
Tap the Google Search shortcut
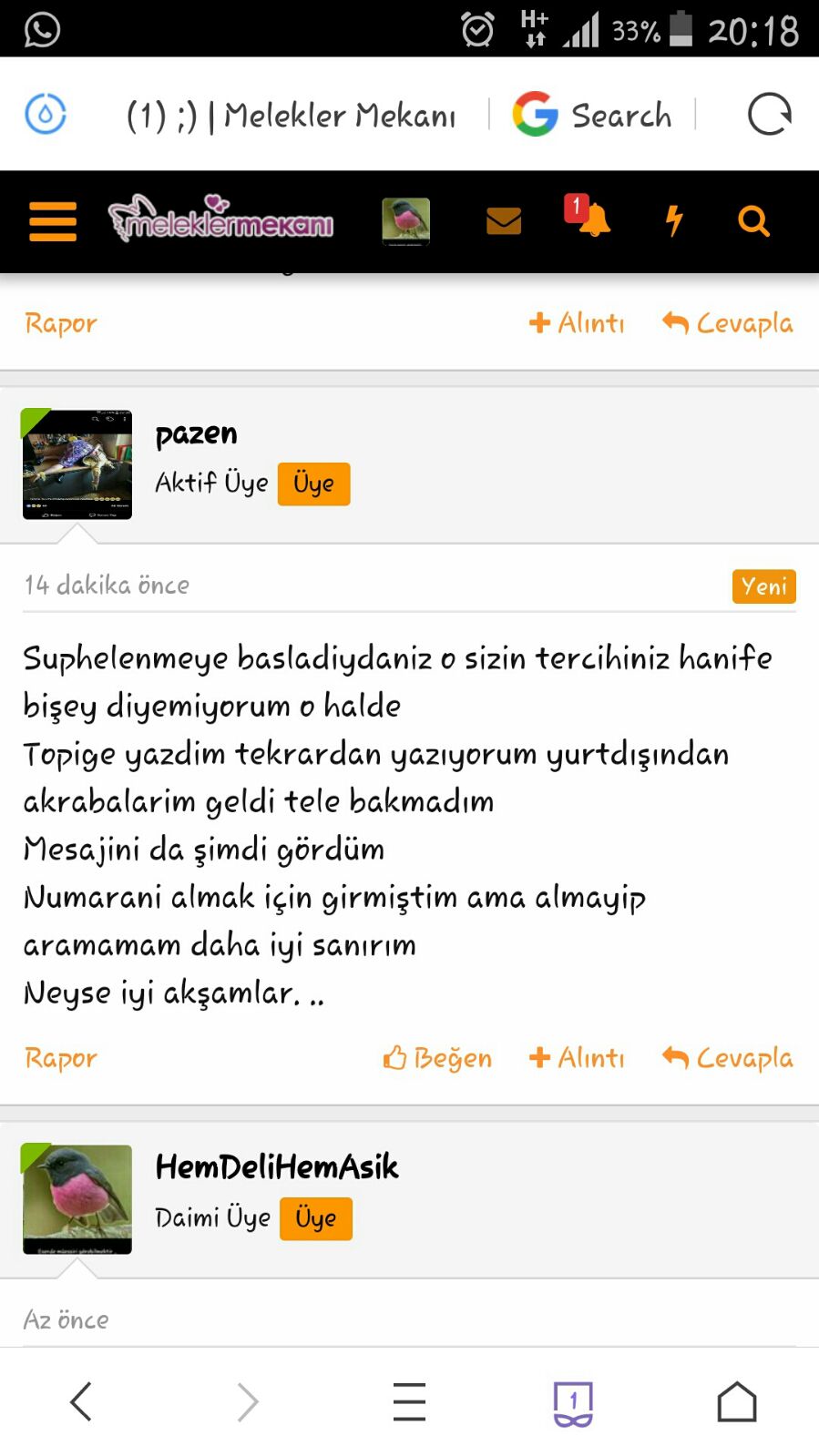pos(593,115)
